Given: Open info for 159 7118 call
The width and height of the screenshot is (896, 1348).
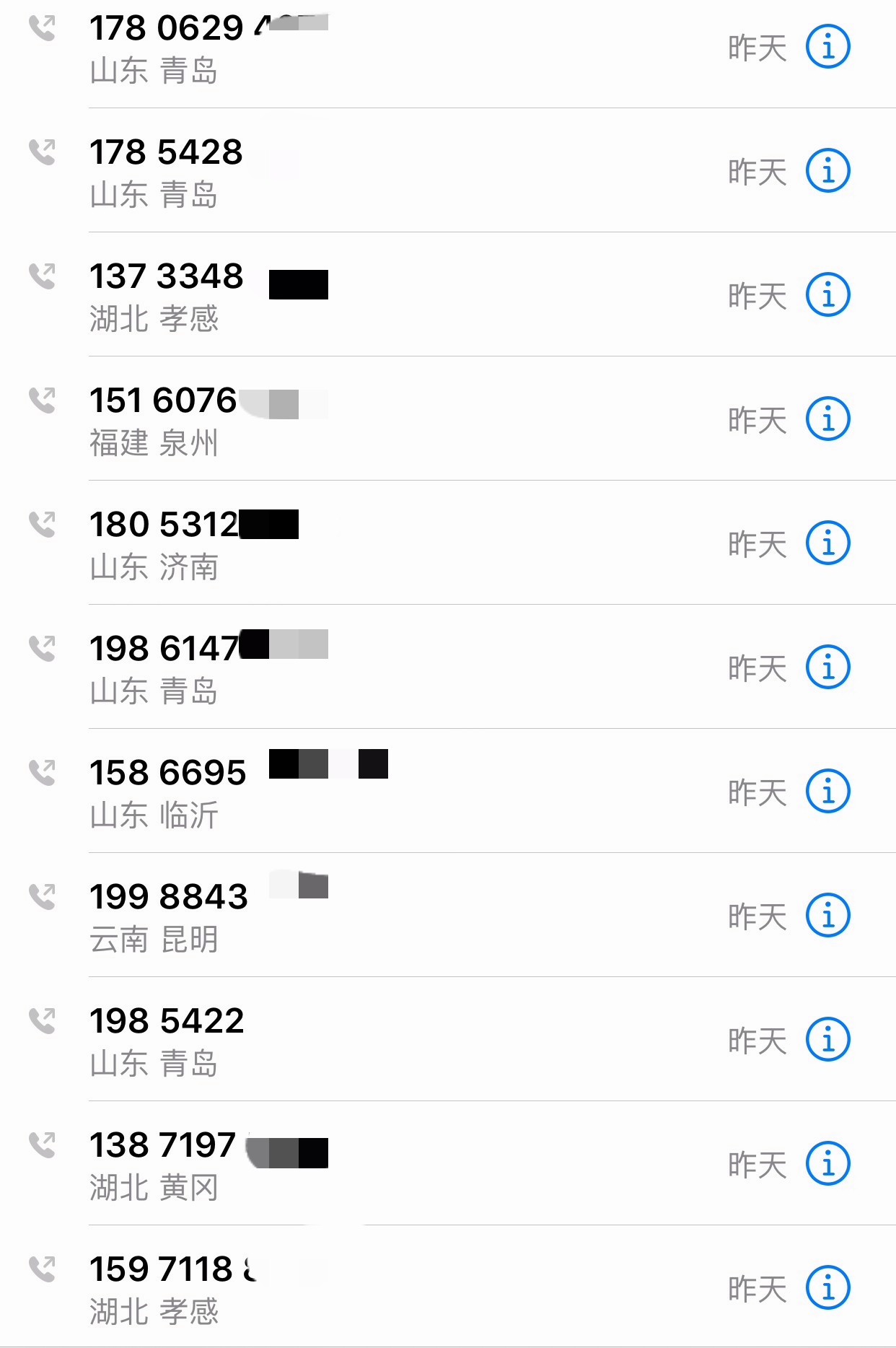Looking at the screenshot, I should [x=827, y=1288].
